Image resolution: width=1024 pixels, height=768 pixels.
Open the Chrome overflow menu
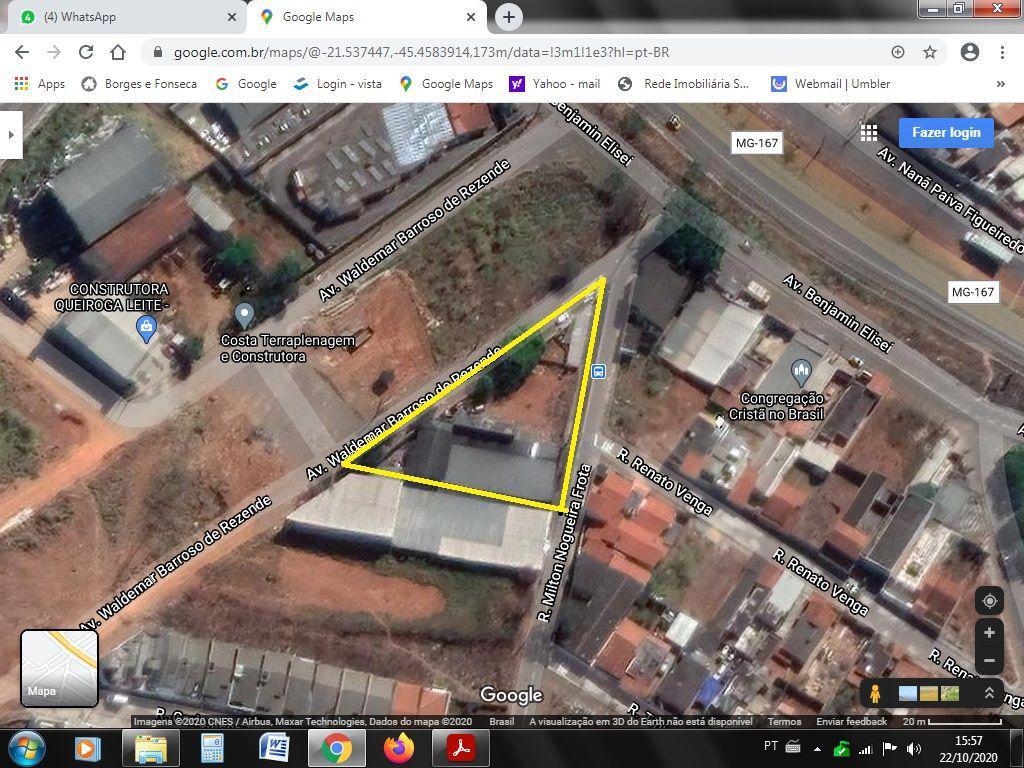(x=1001, y=52)
